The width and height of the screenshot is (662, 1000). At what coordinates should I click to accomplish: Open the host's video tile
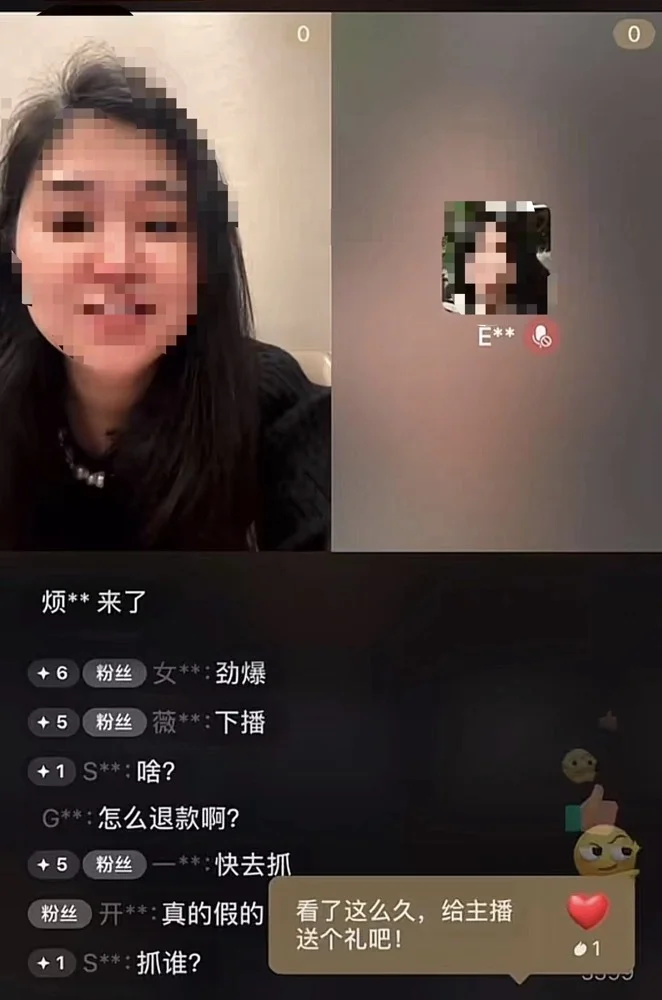point(165,280)
